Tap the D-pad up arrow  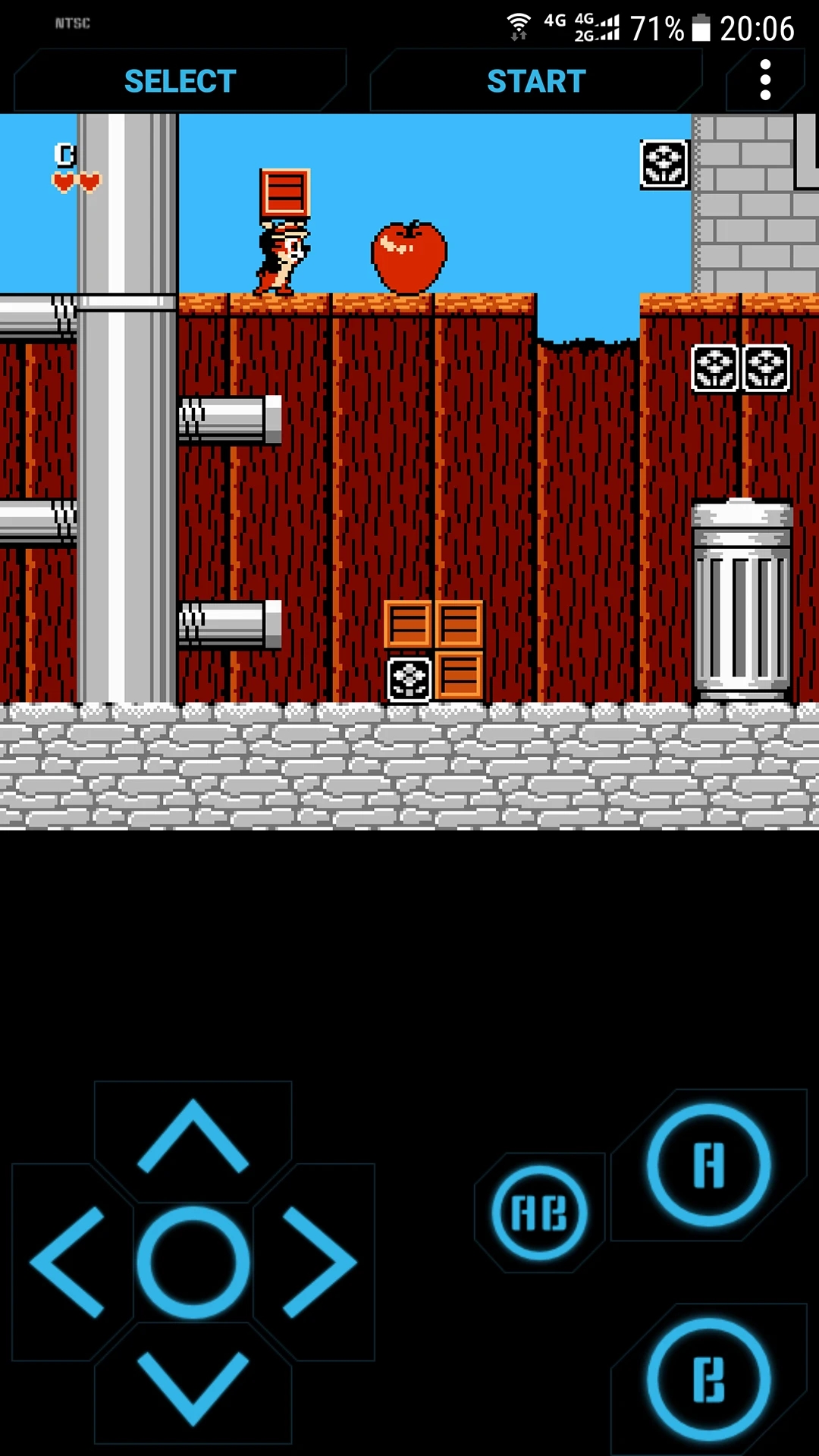(193, 1136)
